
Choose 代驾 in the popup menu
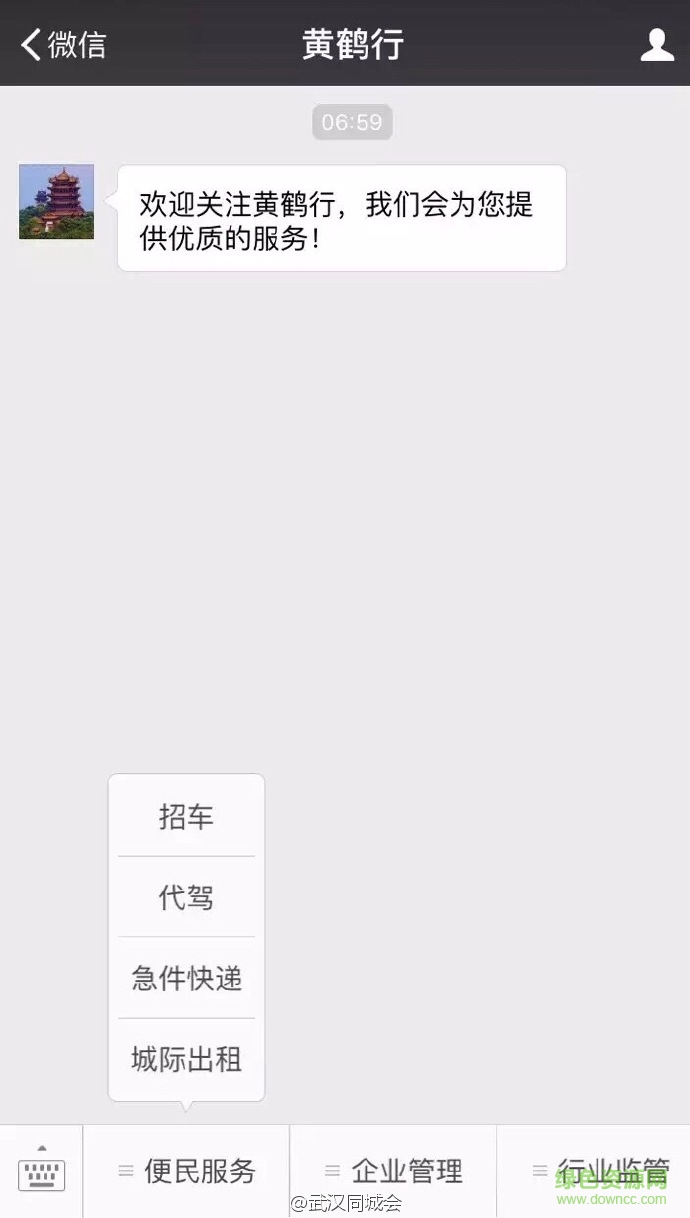tap(186, 897)
